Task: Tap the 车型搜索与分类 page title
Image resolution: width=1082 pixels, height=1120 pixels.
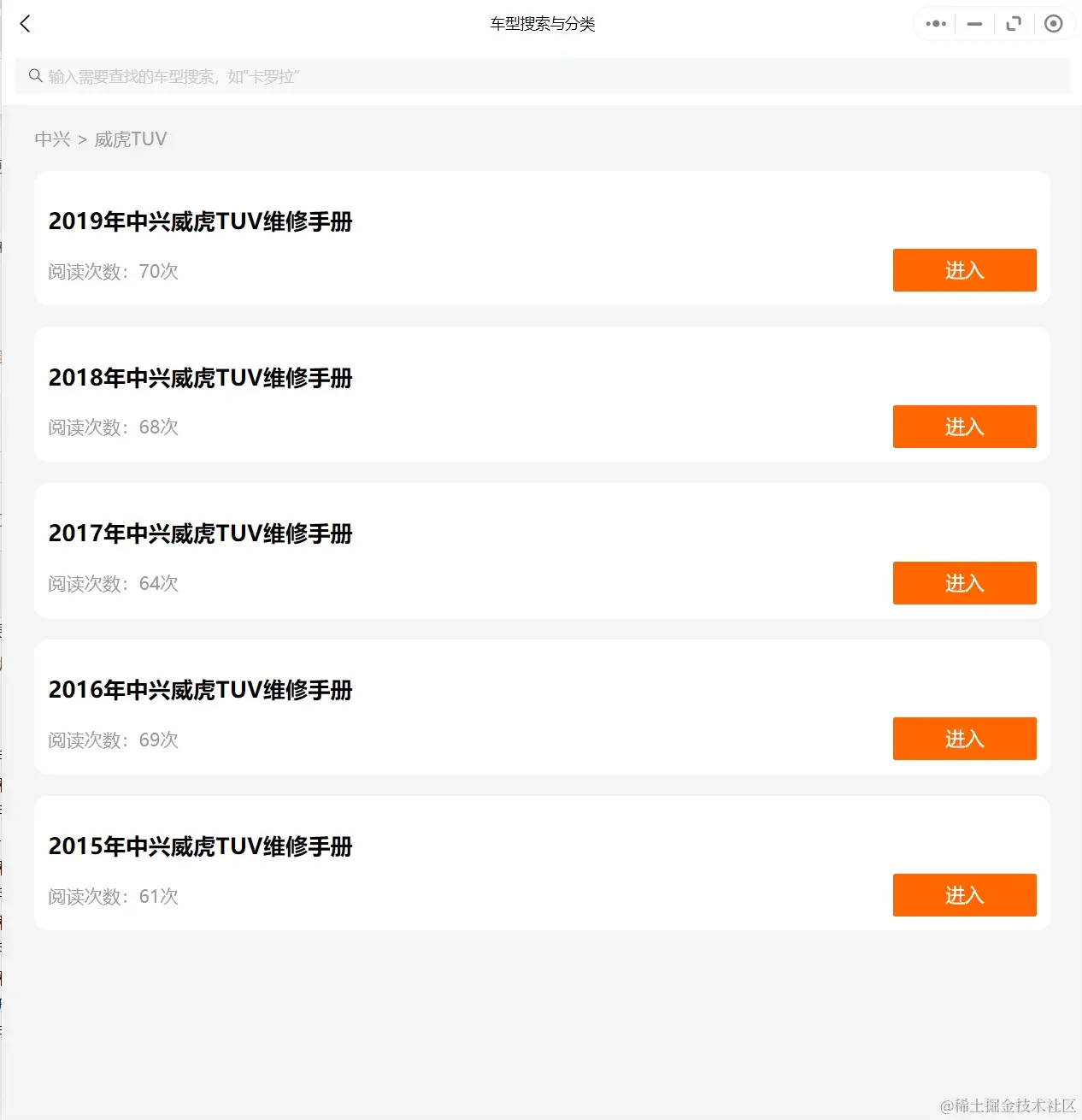Action: [x=541, y=23]
